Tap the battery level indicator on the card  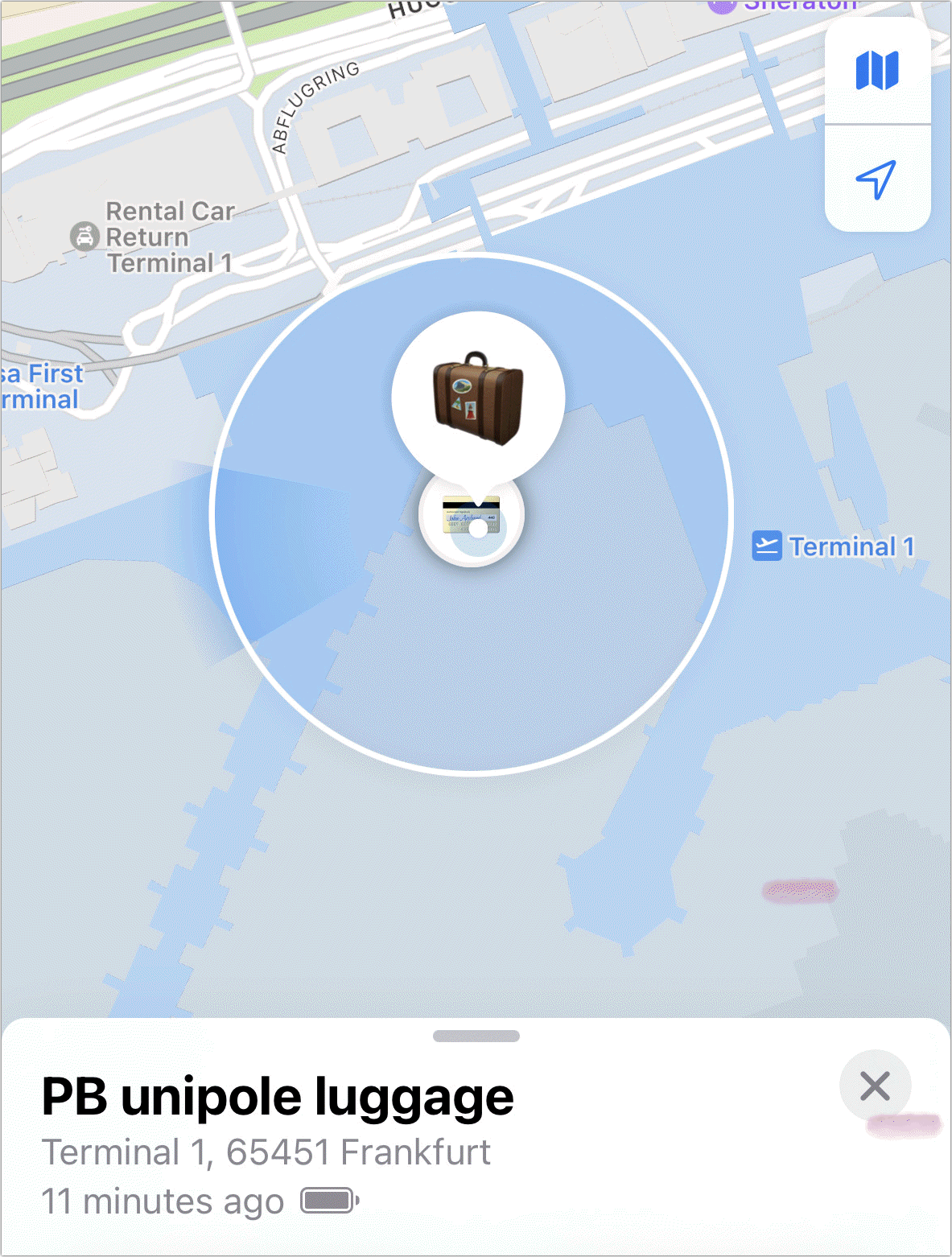328,1200
